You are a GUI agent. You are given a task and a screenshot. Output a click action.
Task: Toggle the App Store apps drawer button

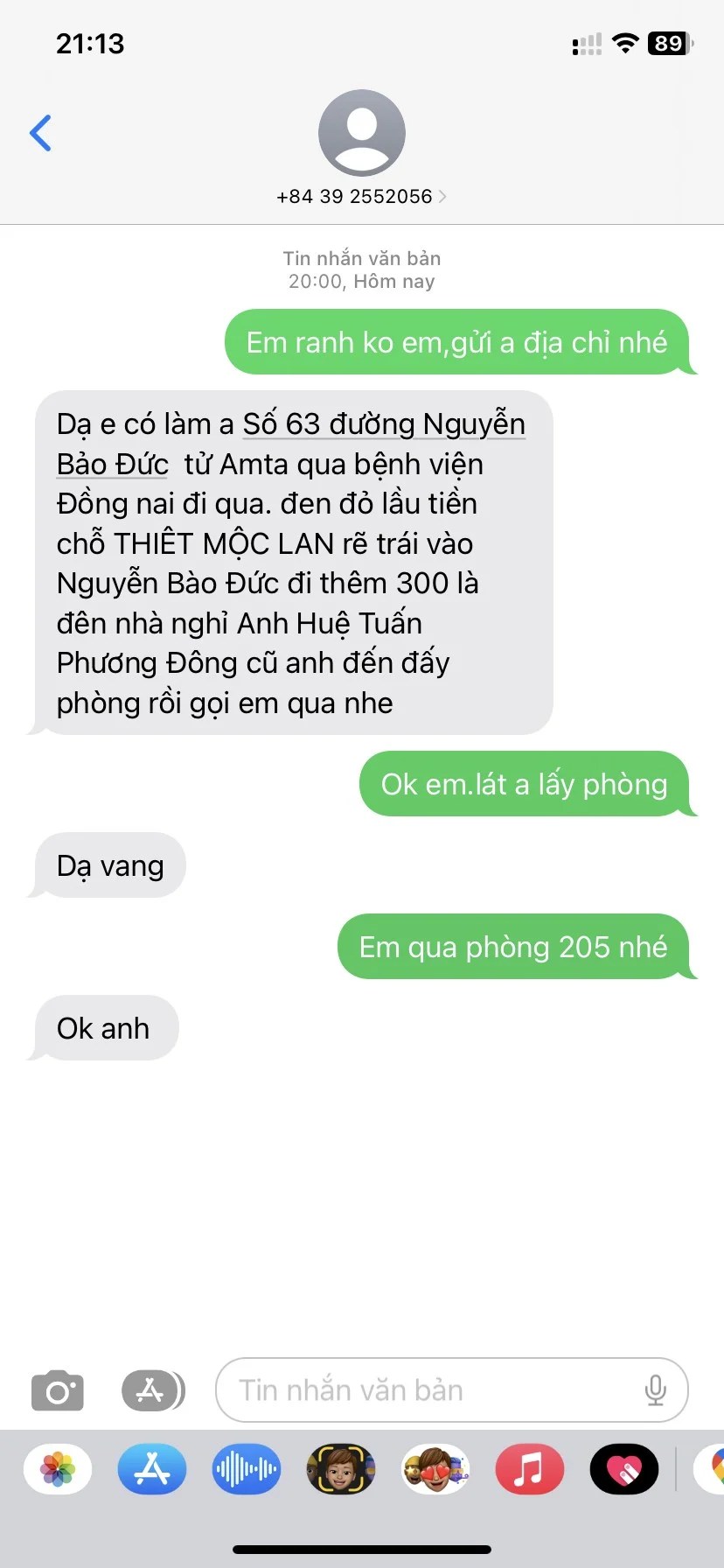point(152,1390)
